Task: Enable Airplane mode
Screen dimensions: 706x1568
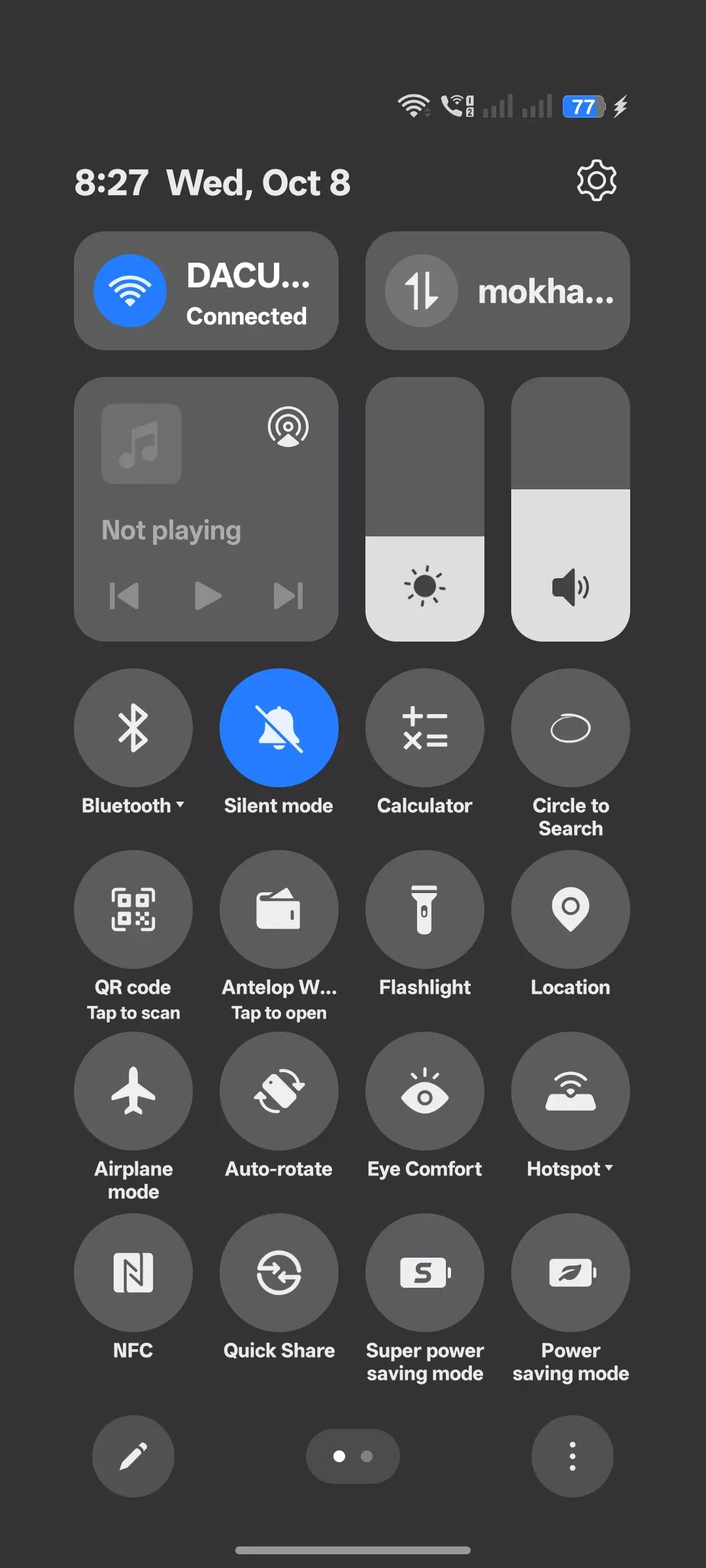Action: pyautogui.click(x=133, y=1090)
